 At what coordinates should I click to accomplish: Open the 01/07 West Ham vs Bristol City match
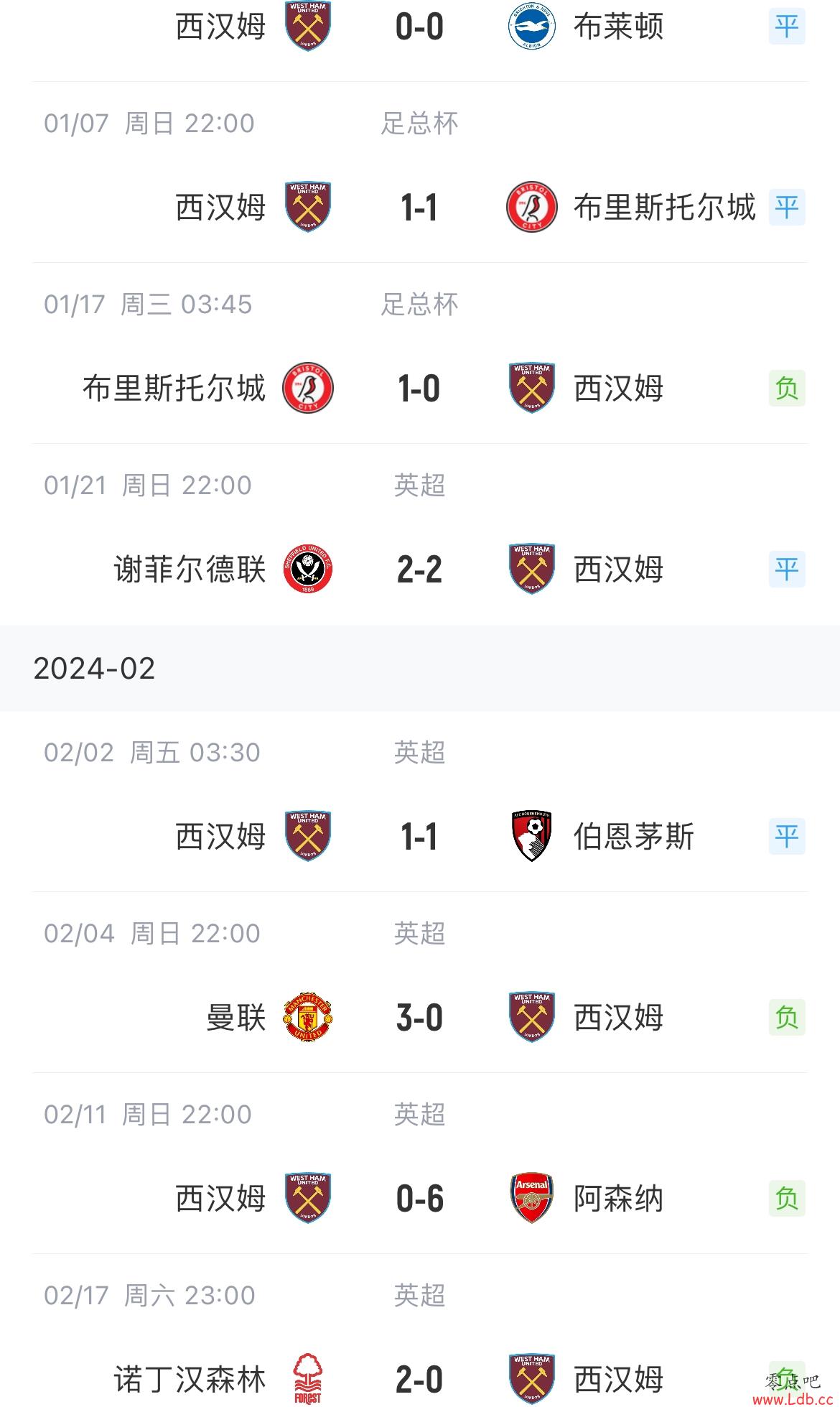[x=420, y=172]
